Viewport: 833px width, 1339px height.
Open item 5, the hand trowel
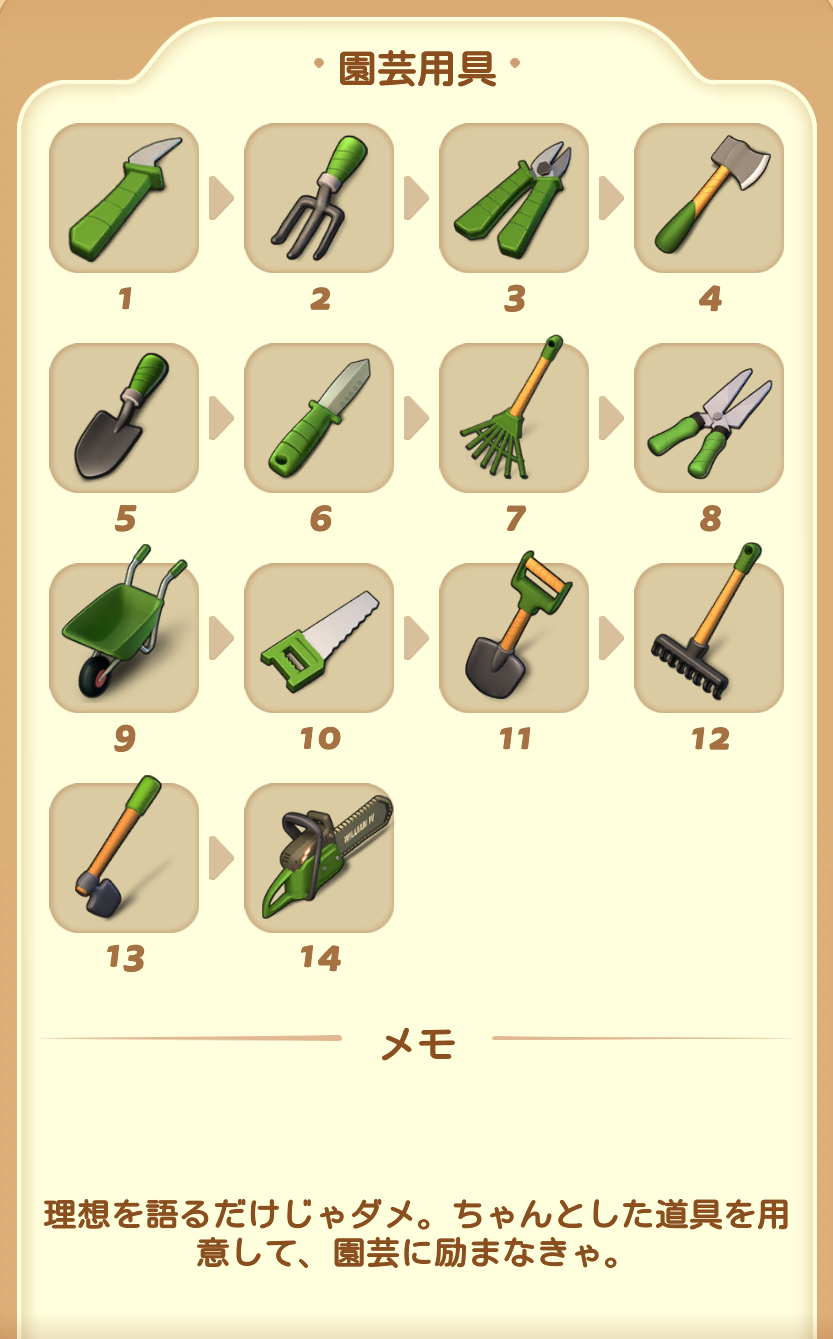click(124, 418)
